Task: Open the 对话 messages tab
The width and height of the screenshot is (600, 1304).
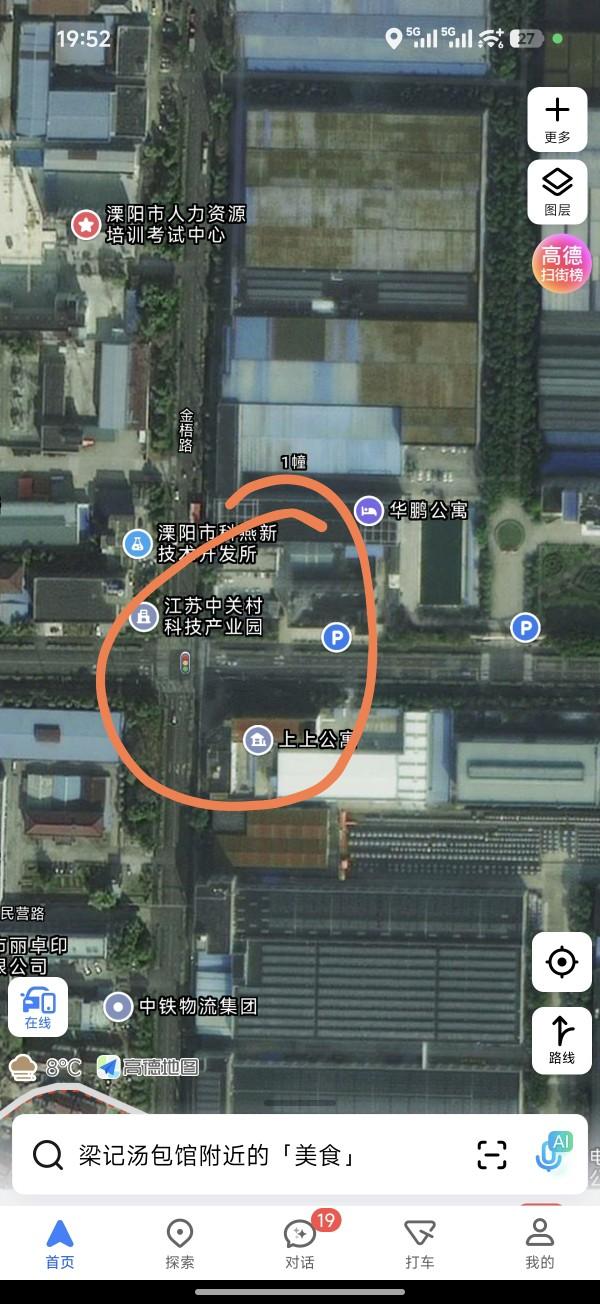Action: pos(300,1243)
